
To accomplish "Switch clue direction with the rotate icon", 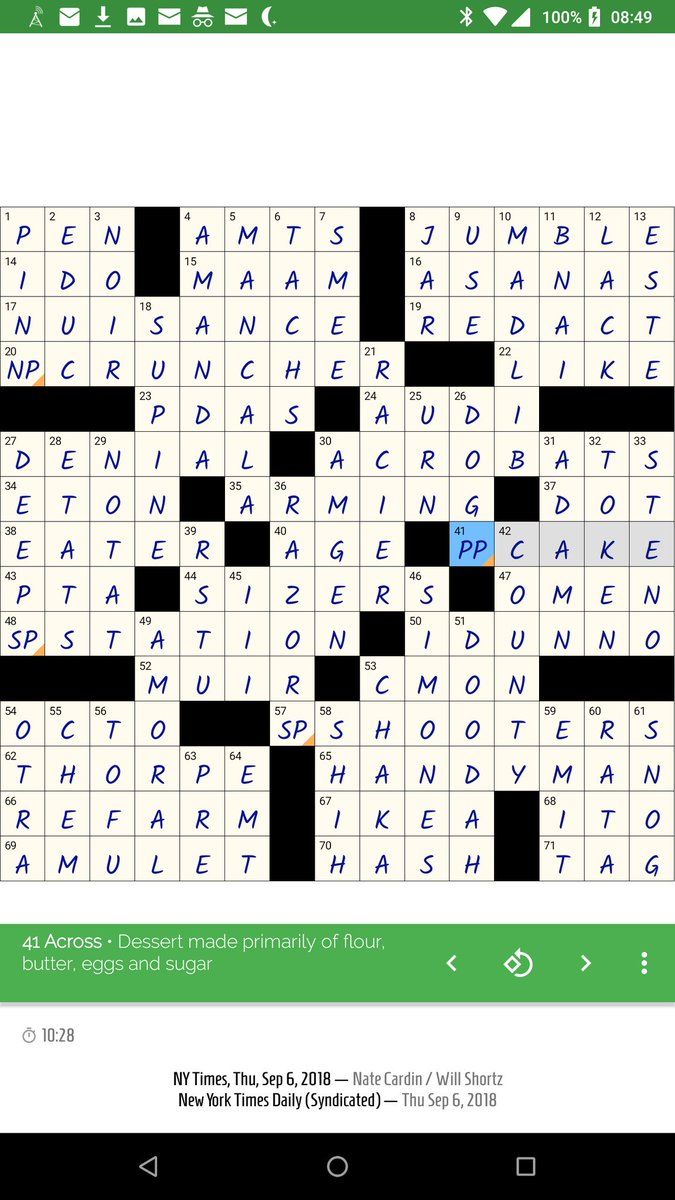I will point(518,963).
